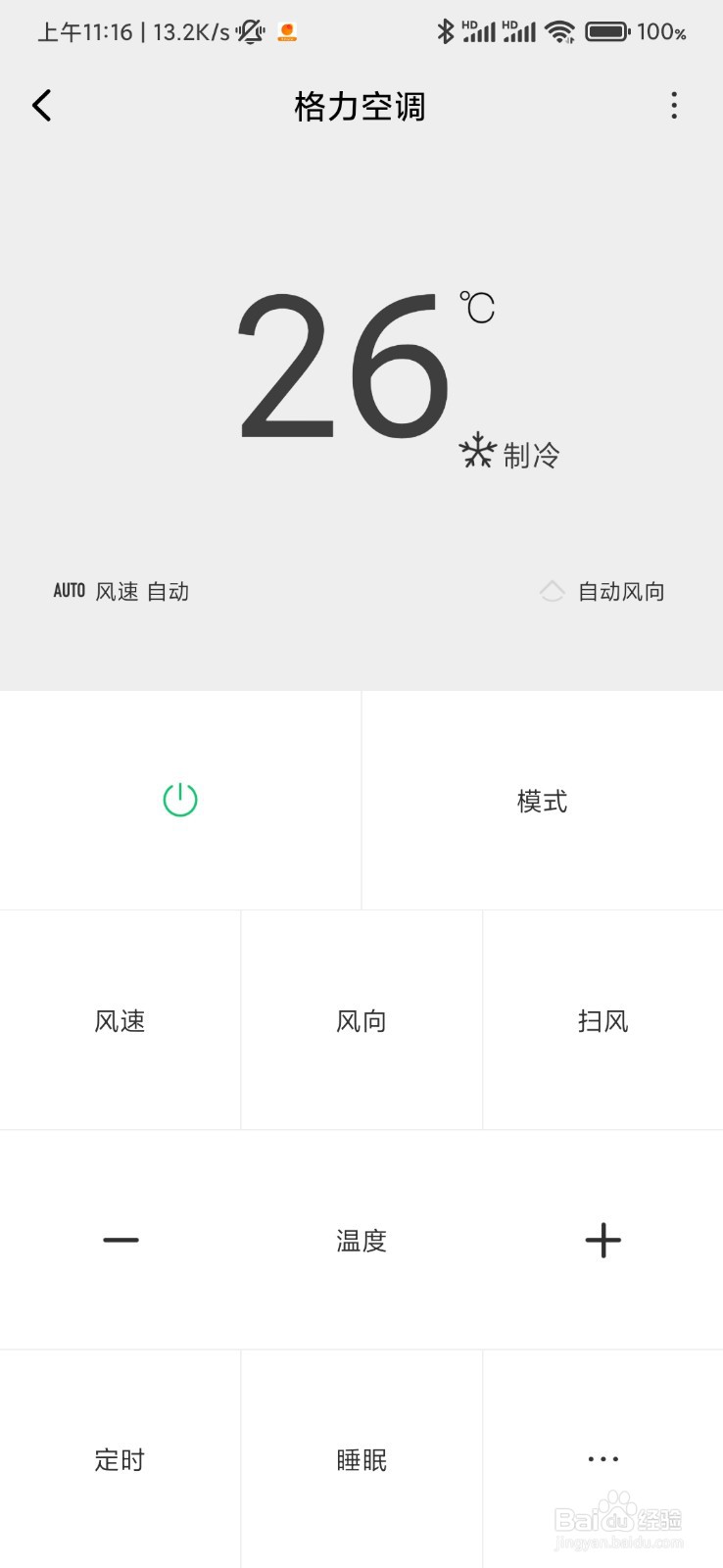The width and height of the screenshot is (723, 1568).
Task: Click the AUTO fan speed icon
Action: point(69,590)
